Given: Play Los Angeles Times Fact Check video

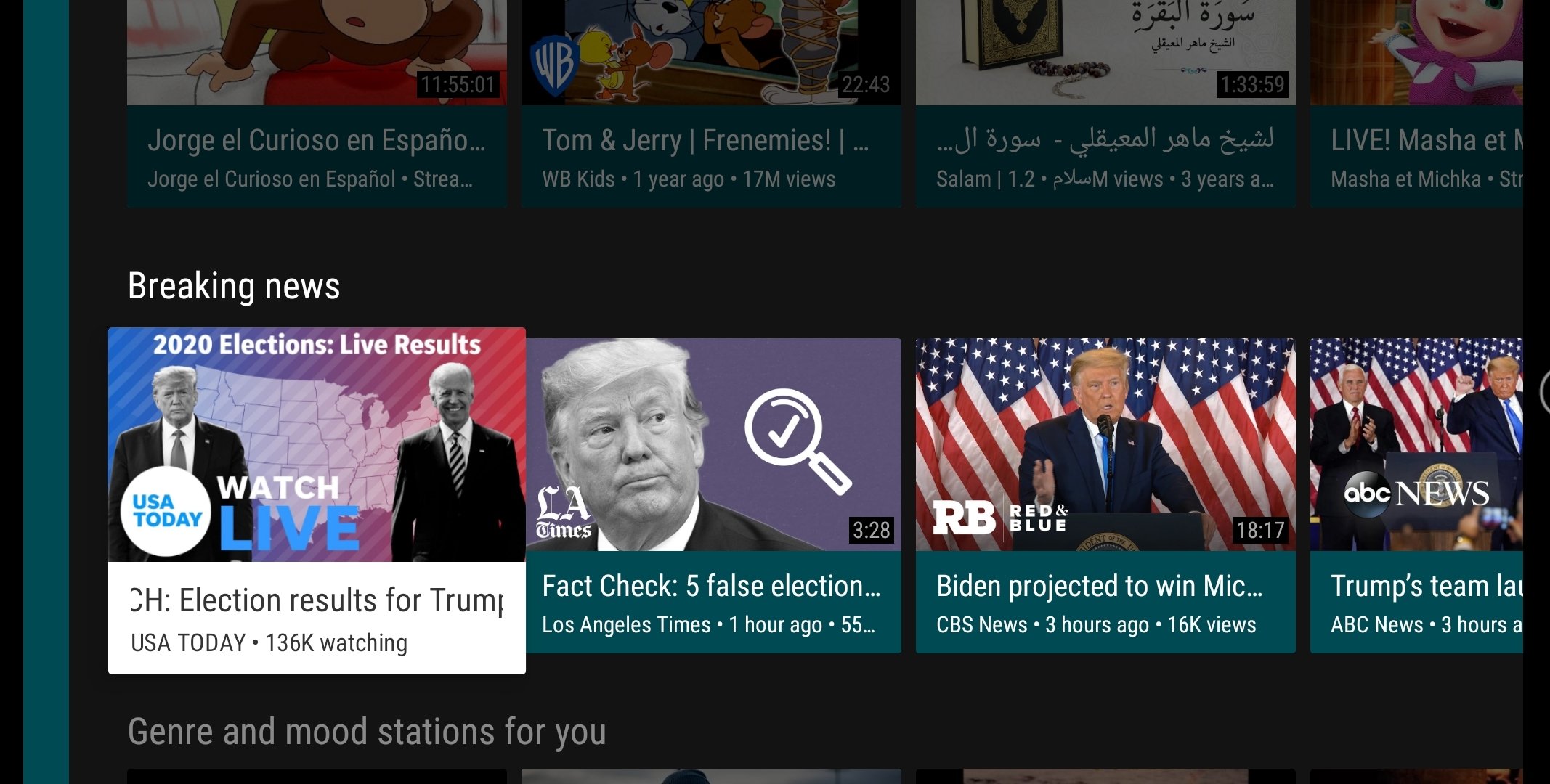Looking at the screenshot, I should point(712,494).
